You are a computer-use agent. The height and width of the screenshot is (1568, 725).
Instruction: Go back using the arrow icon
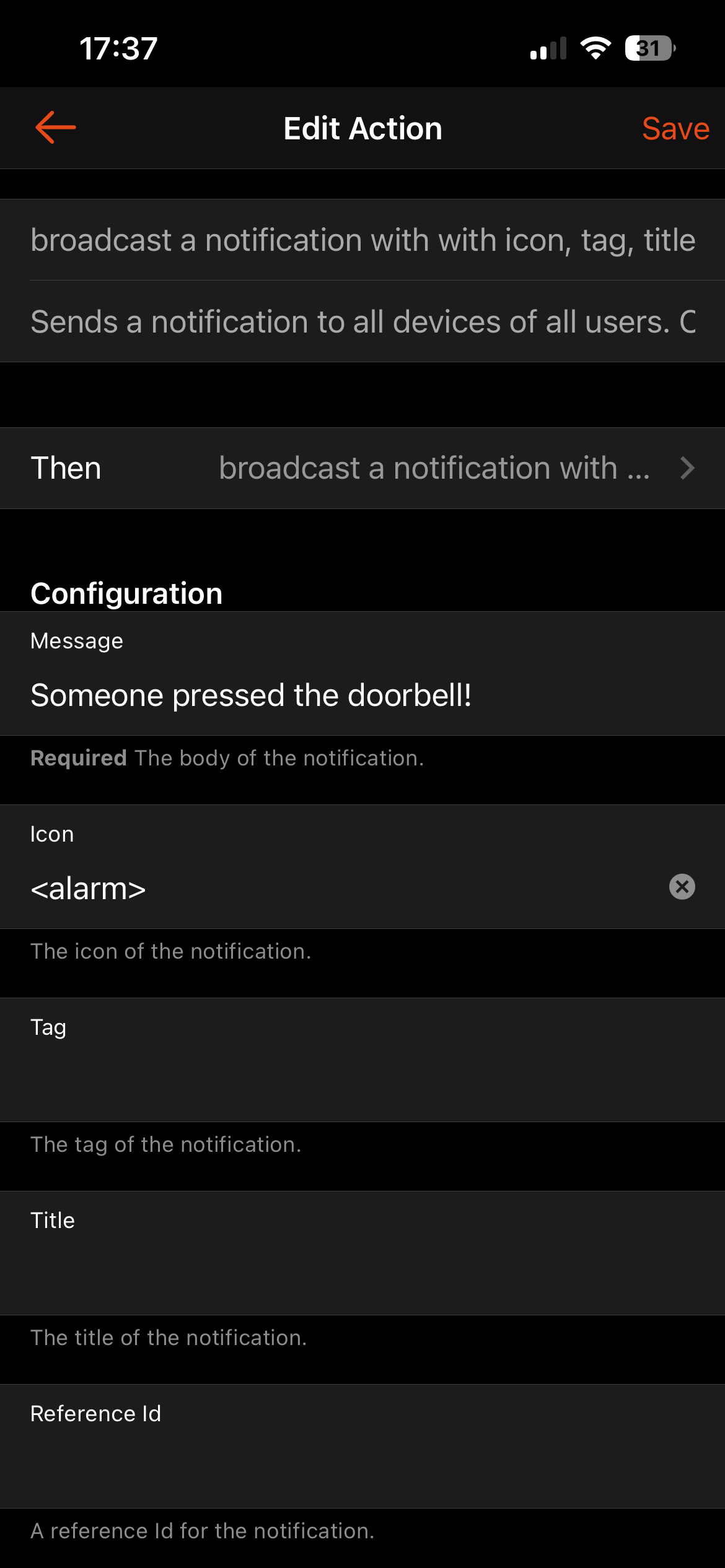tap(55, 128)
